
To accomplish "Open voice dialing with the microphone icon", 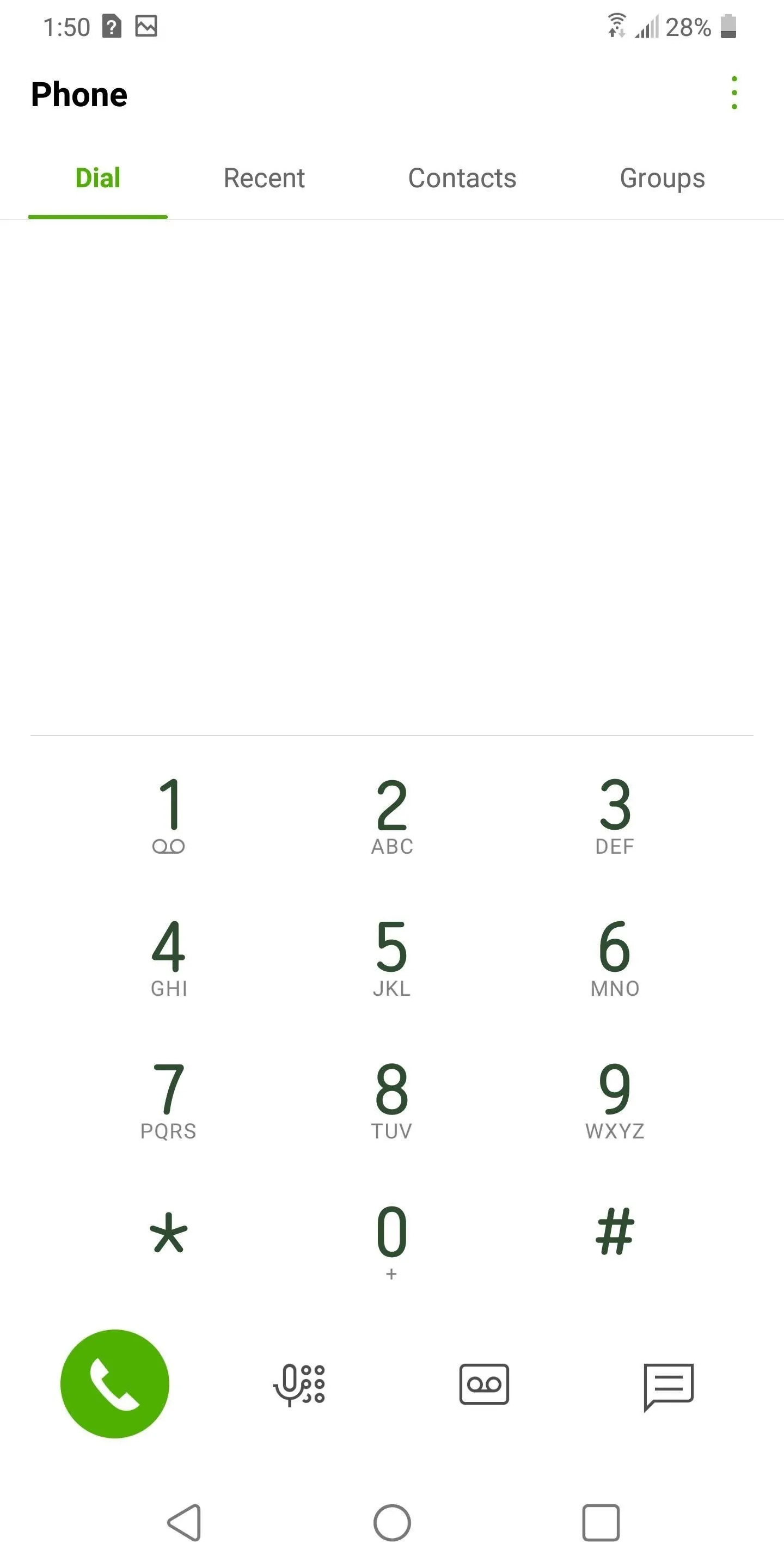I will pos(299,1384).
